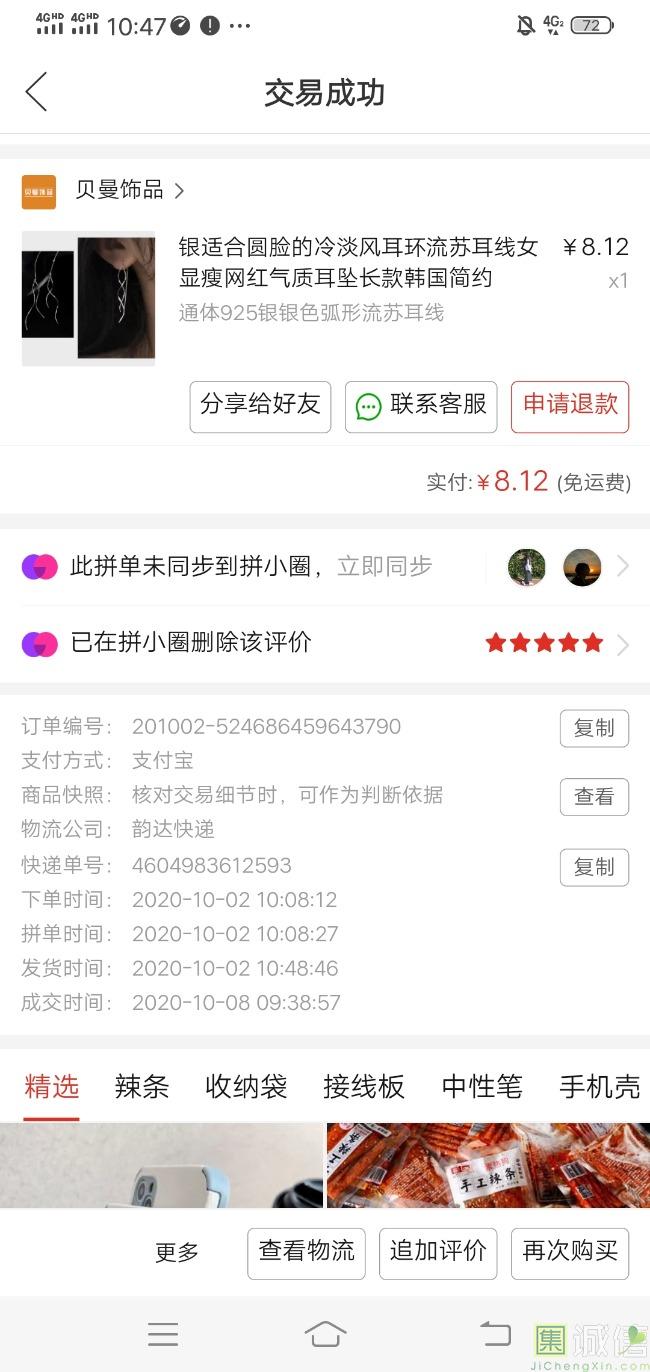Select the 精选 tab
Image resolution: width=650 pixels, height=1372 pixels.
52,1087
